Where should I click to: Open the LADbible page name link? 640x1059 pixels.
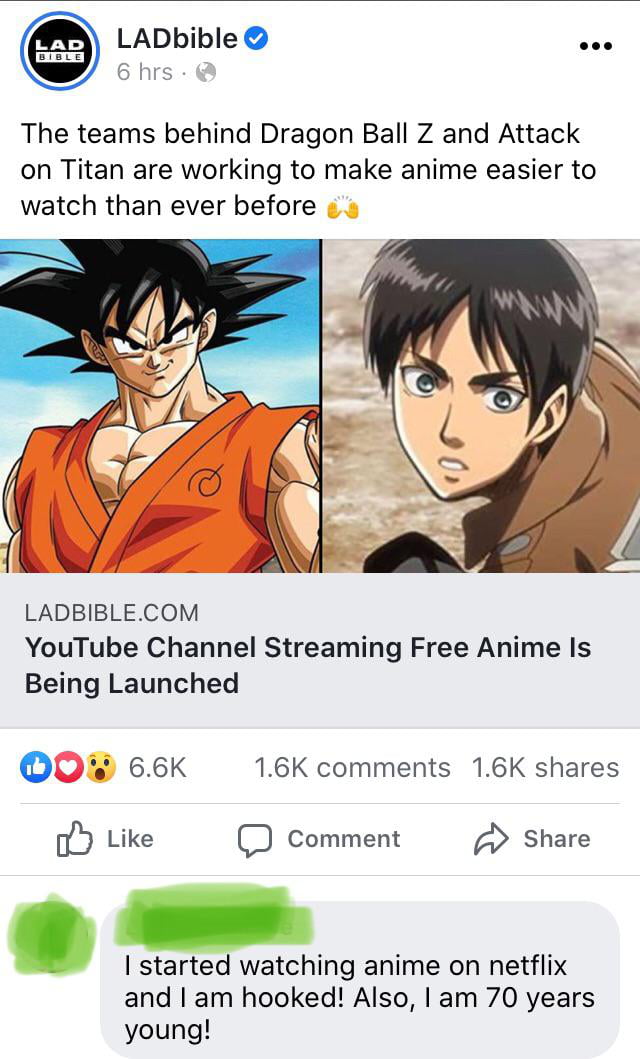(x=177, y=39)
